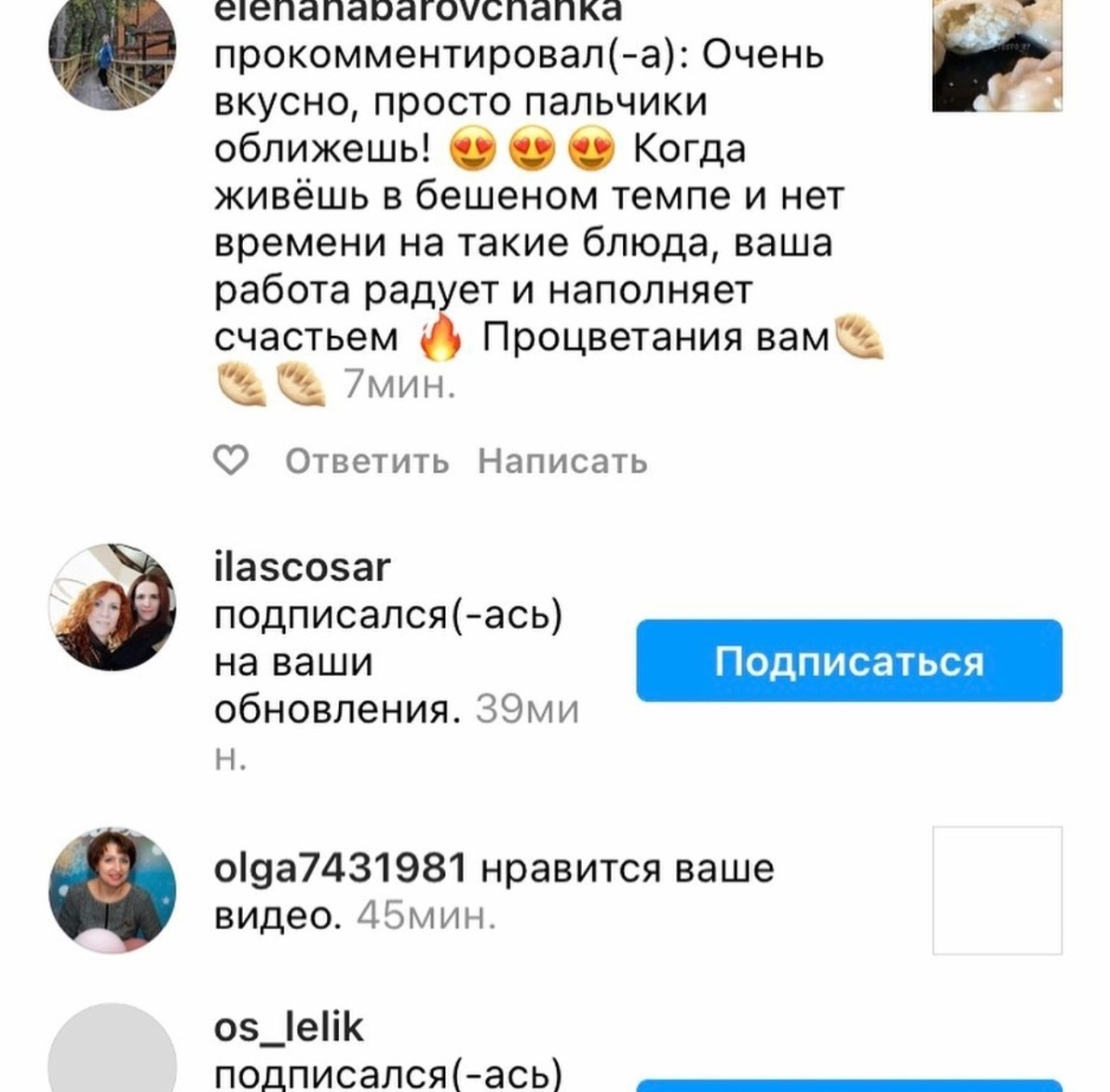Open the video thumbnail liked by olga7431981
The width and height of the screenshot is (1110, 1092).
[996, 890]
